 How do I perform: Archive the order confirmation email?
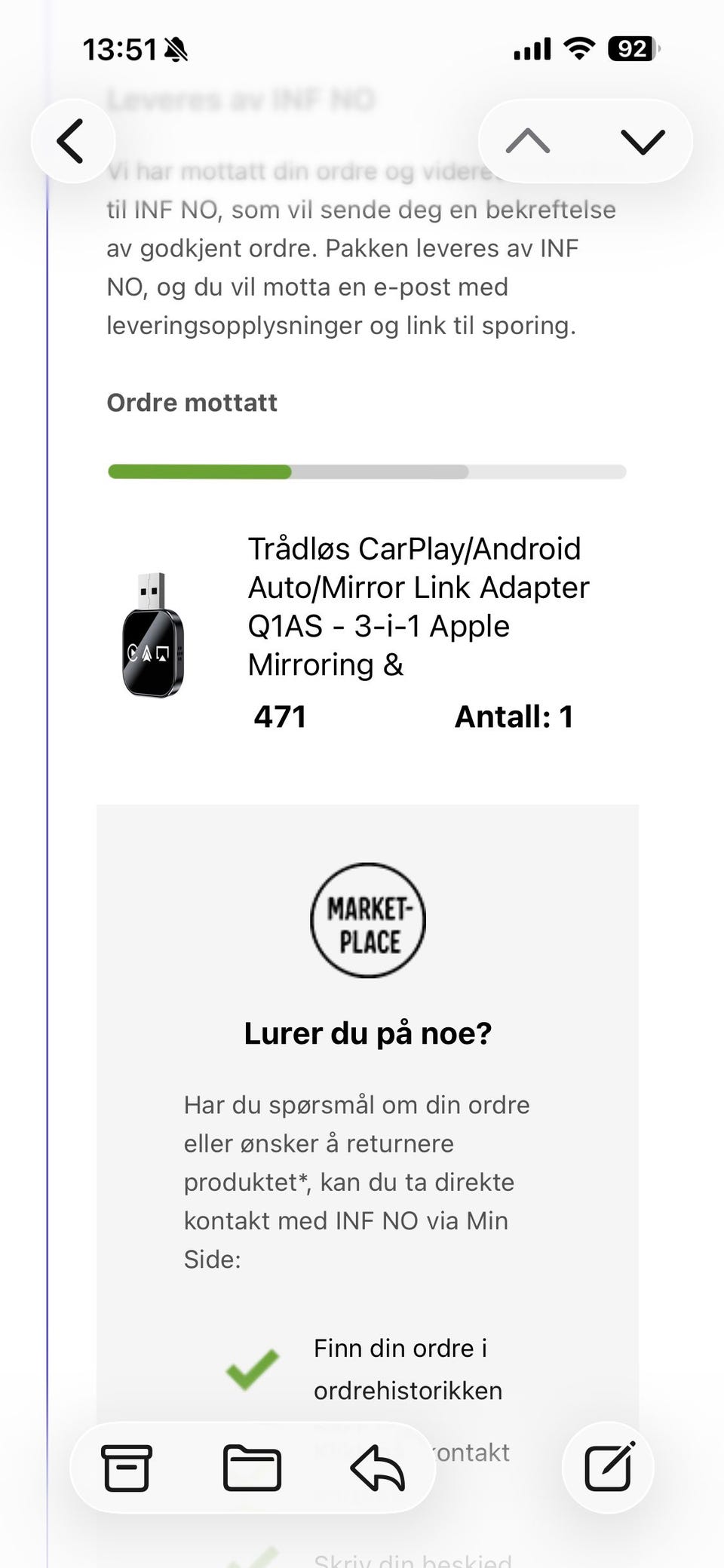[126, 1468]
